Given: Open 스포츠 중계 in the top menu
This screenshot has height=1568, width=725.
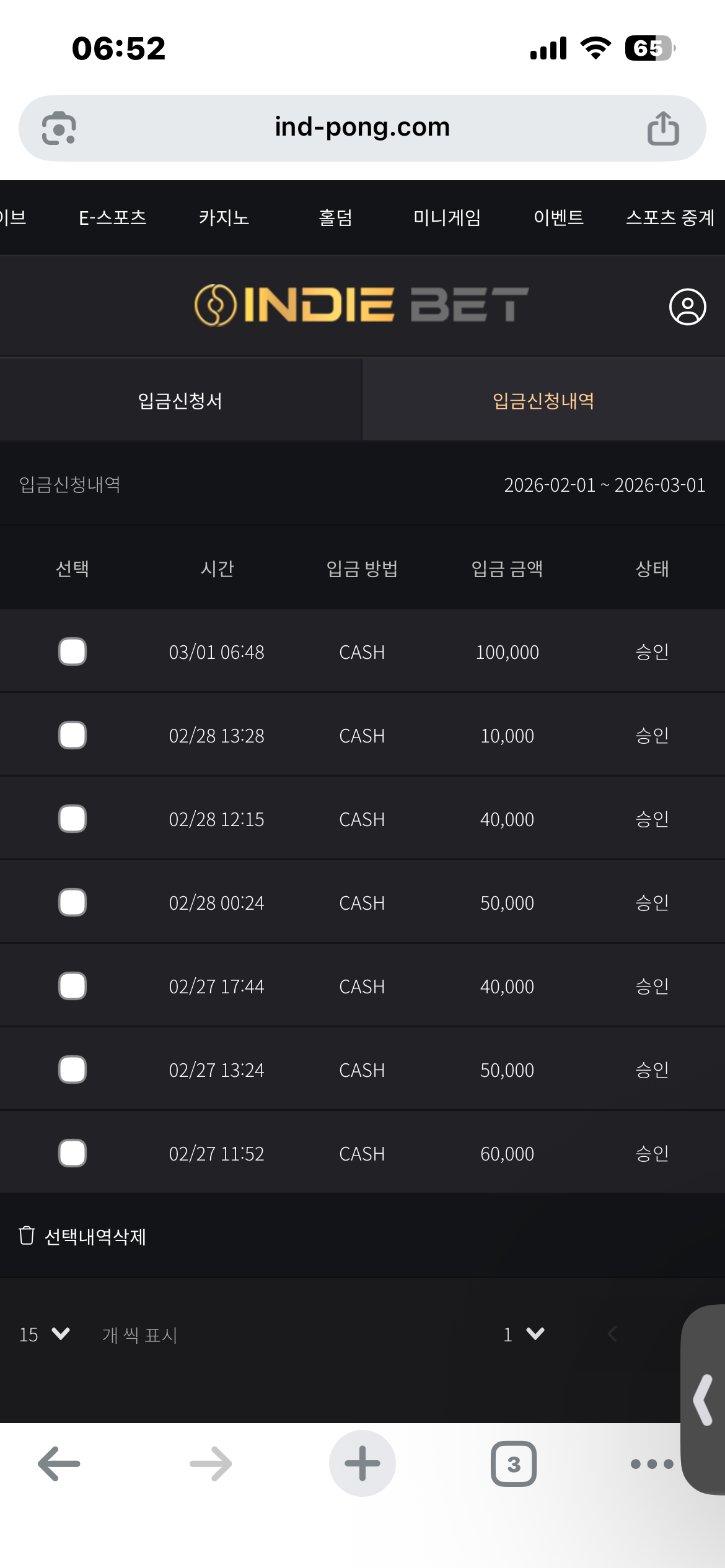Looking at the screenshot, I should click(670, 217).
